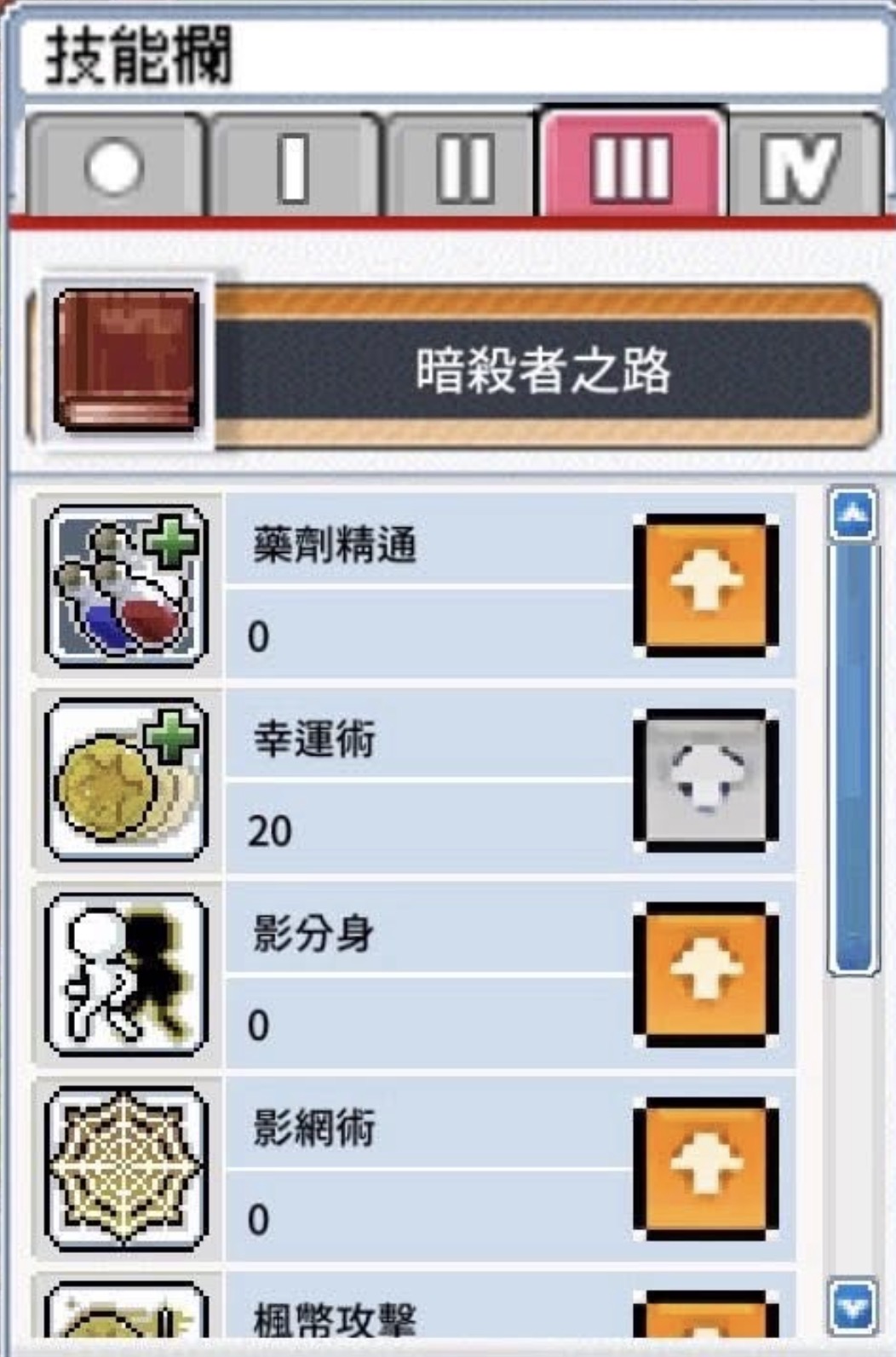This screenshot has height=1357, width=896.
Task: Tap the scroll down arrow of skill list
Action: (853, 1307)
